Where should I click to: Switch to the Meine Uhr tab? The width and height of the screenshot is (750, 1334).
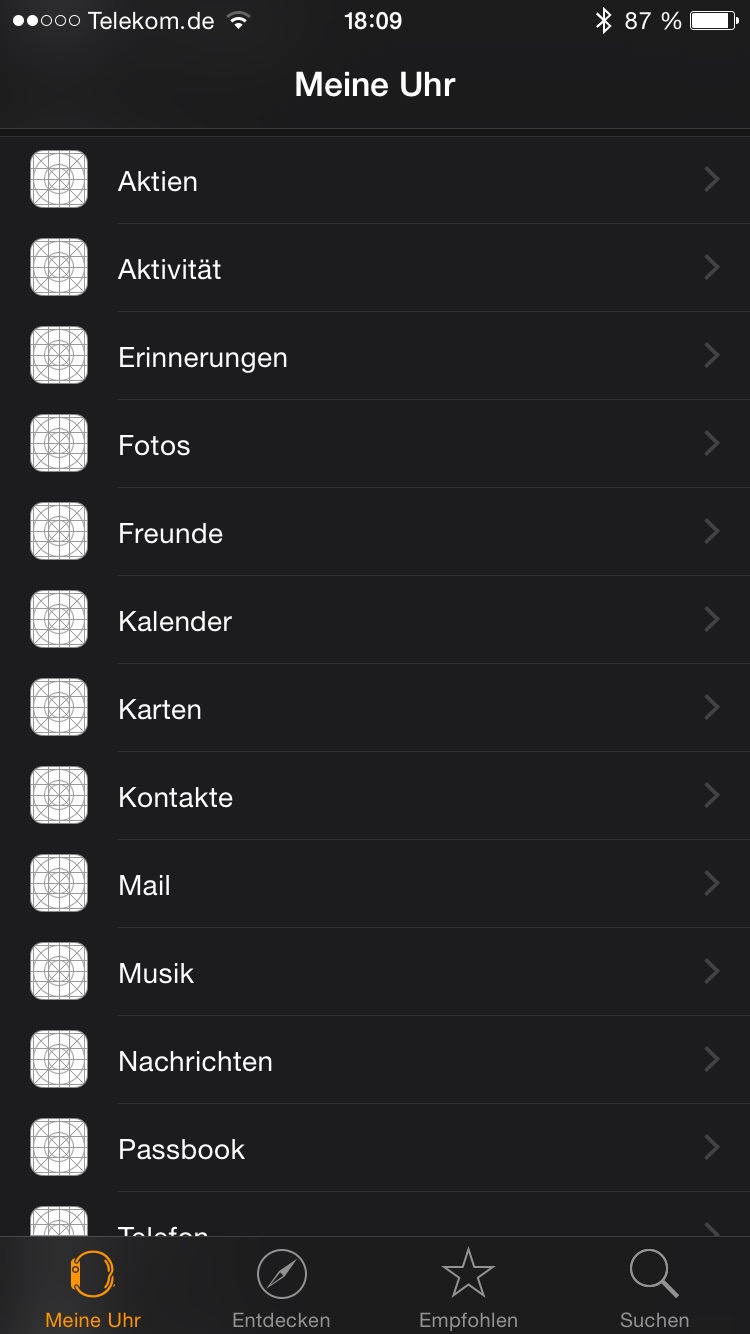tap(93, 1288)
